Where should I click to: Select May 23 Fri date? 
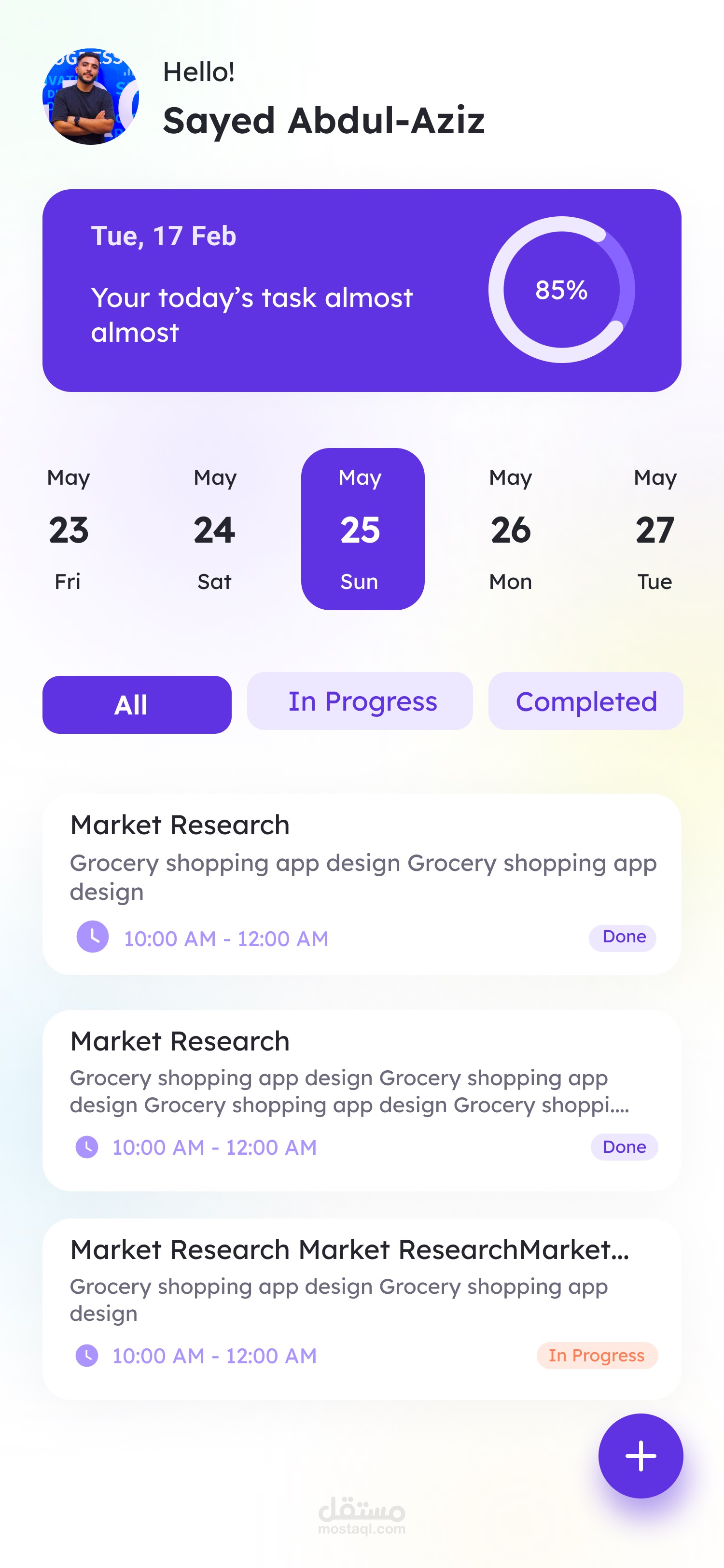tap(68, 529)
